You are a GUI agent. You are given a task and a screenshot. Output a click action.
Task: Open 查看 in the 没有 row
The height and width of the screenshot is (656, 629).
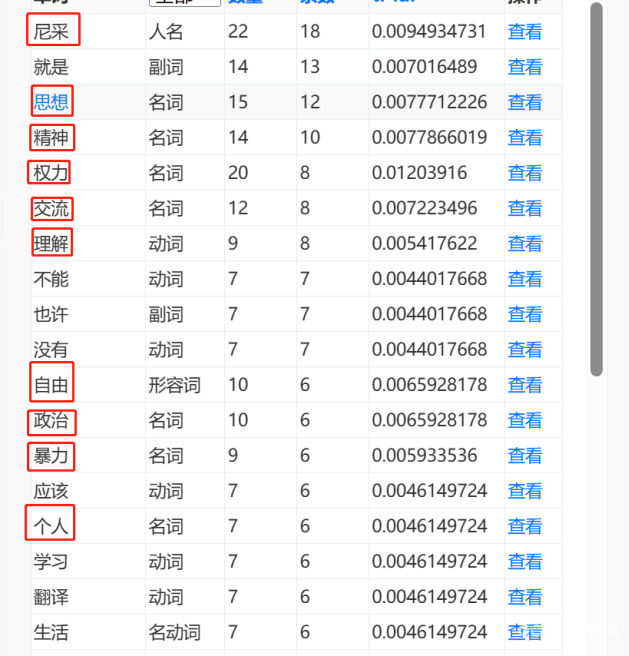click(x=525, y=349)
